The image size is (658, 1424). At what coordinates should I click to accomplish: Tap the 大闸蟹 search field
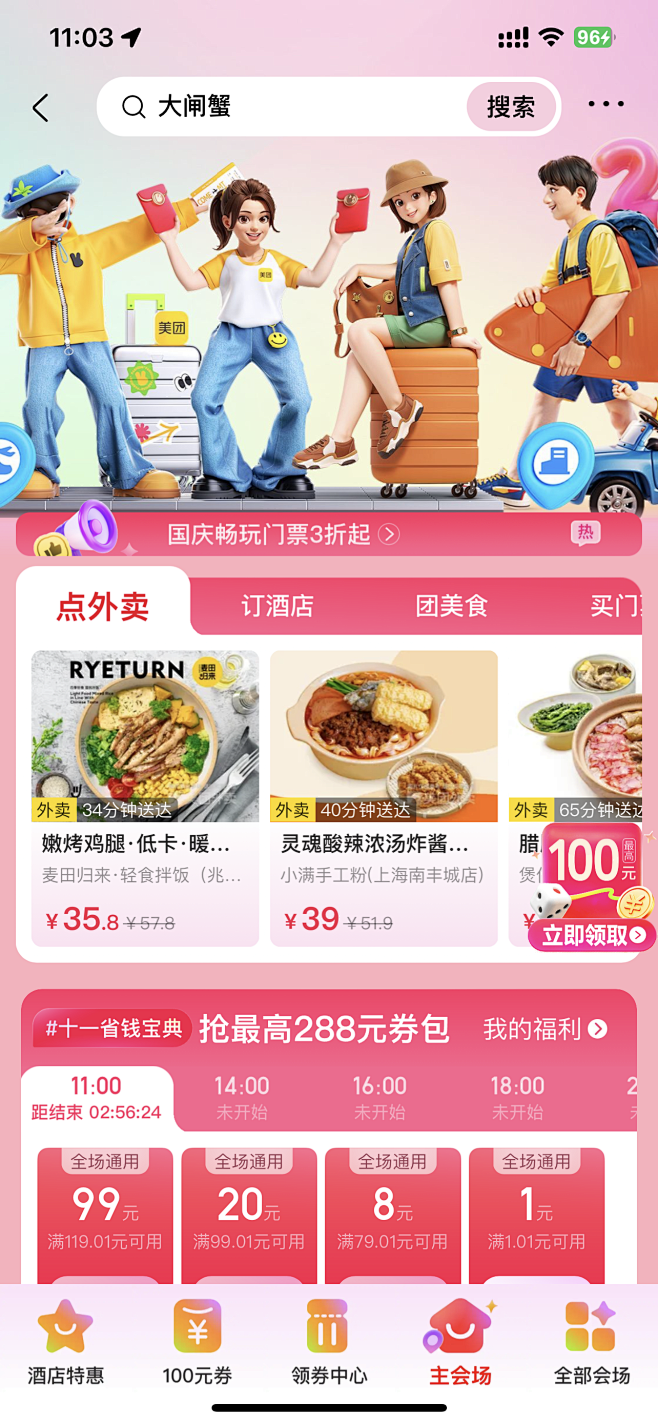[x=300, y=107]
